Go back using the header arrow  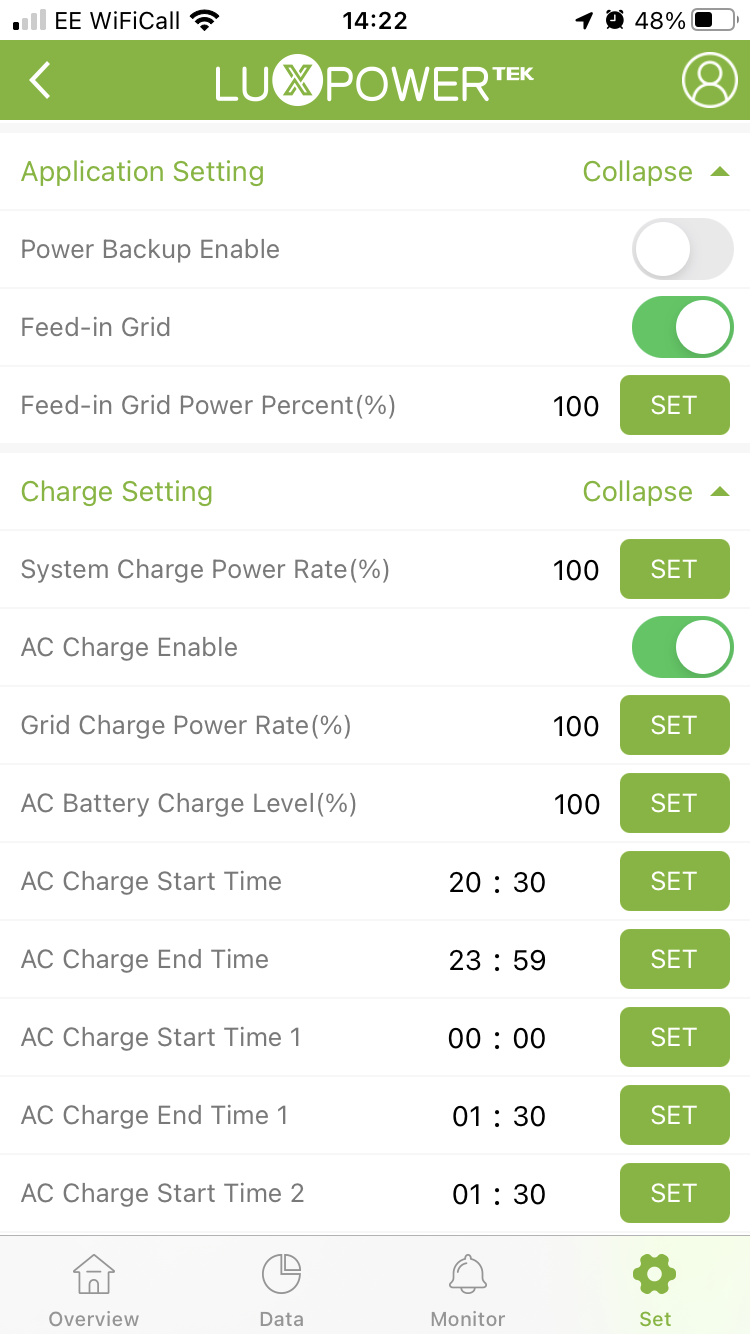[40, 80]
